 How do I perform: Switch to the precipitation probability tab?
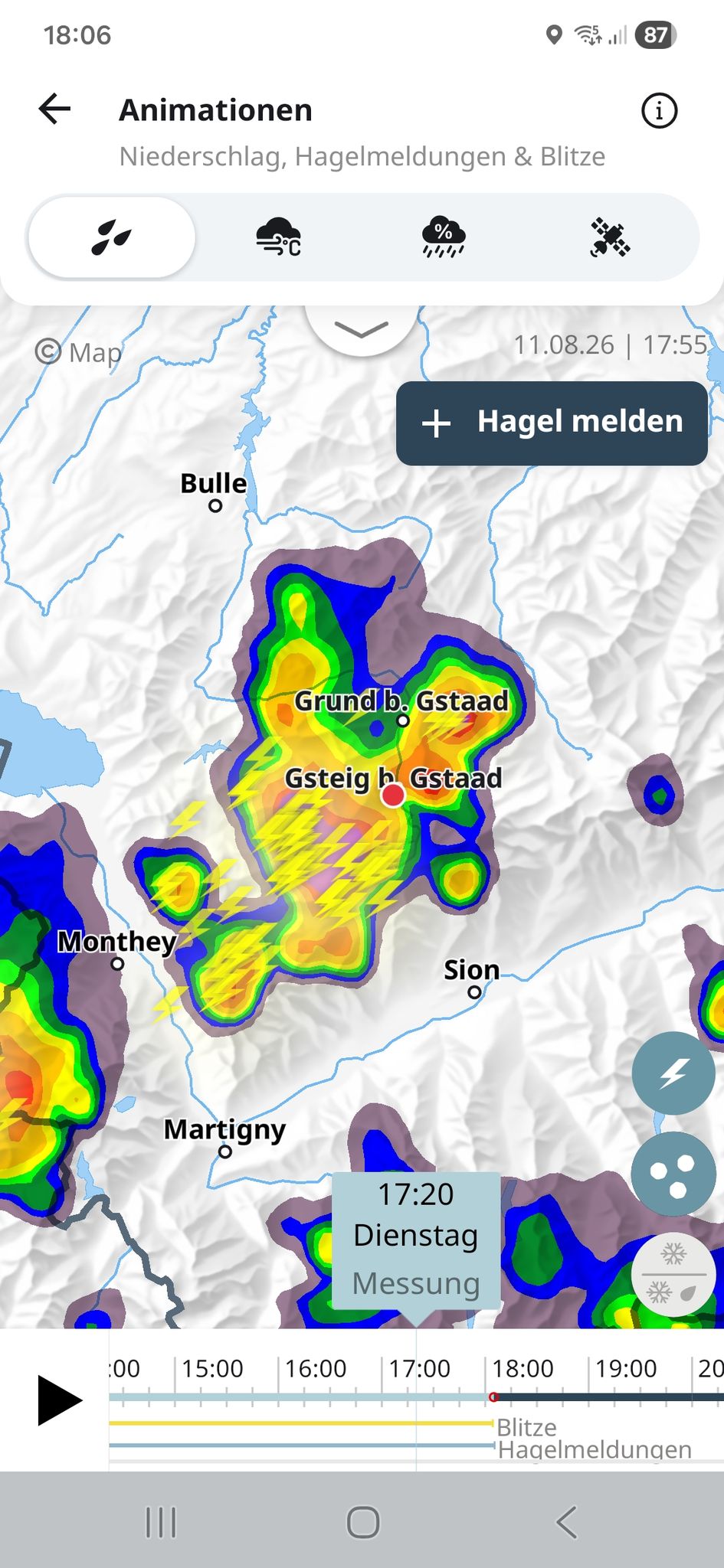444,237
